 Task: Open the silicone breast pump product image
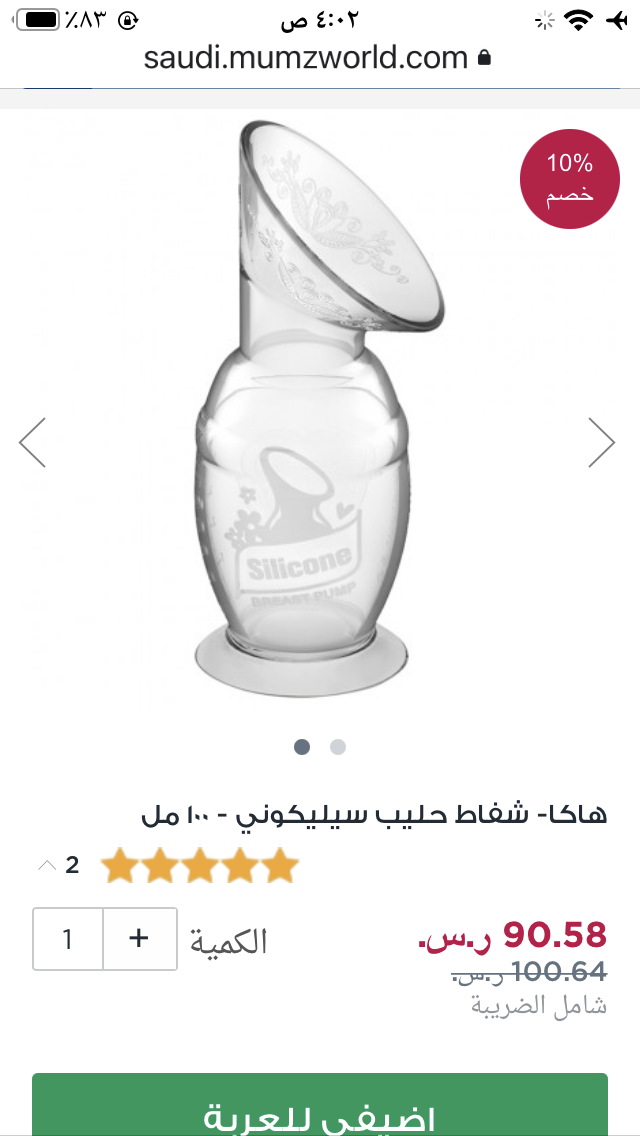coord(319,409)
